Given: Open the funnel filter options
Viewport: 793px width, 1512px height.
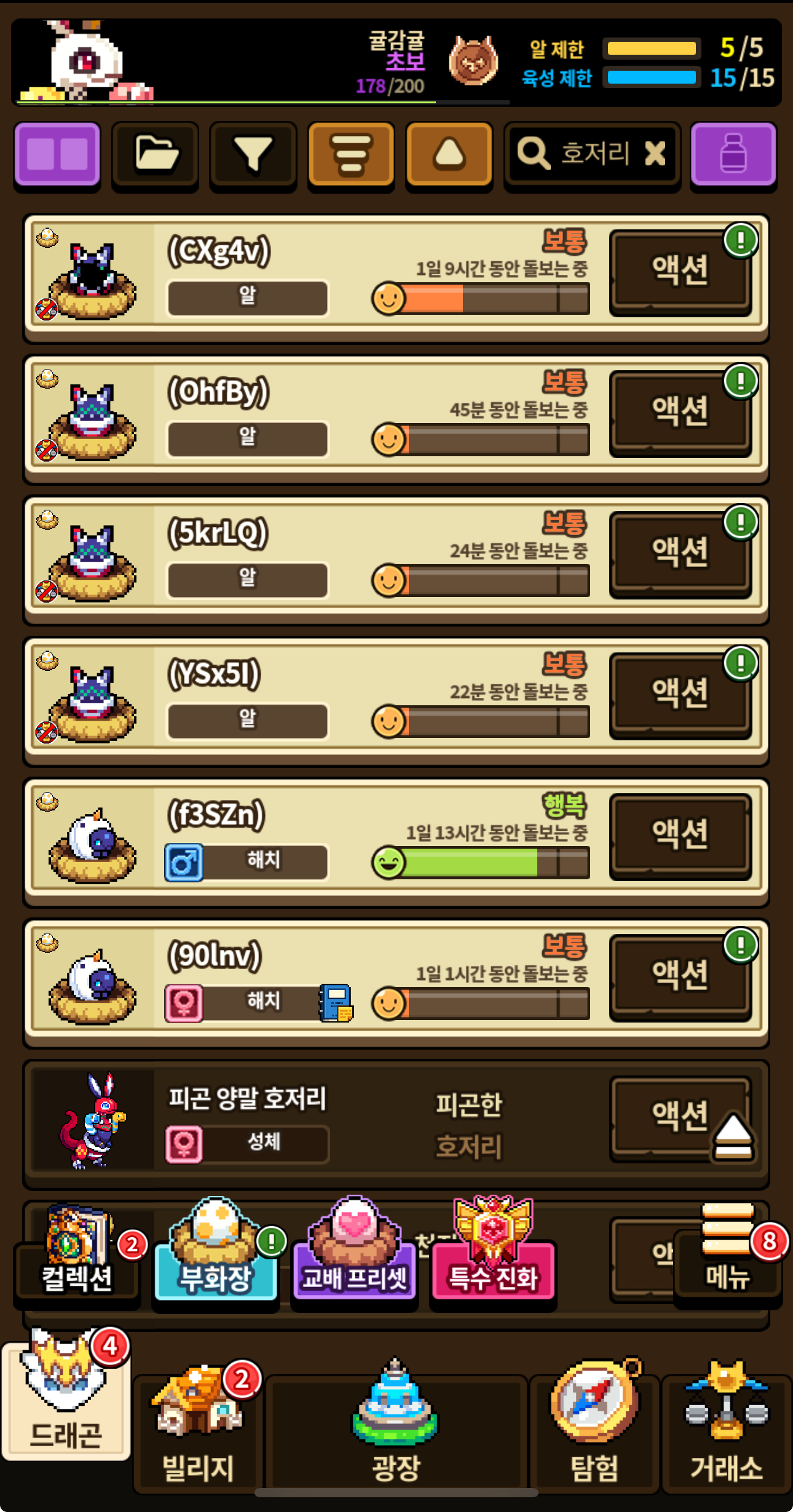Looking at the screenshot, I should click(253, 154).
